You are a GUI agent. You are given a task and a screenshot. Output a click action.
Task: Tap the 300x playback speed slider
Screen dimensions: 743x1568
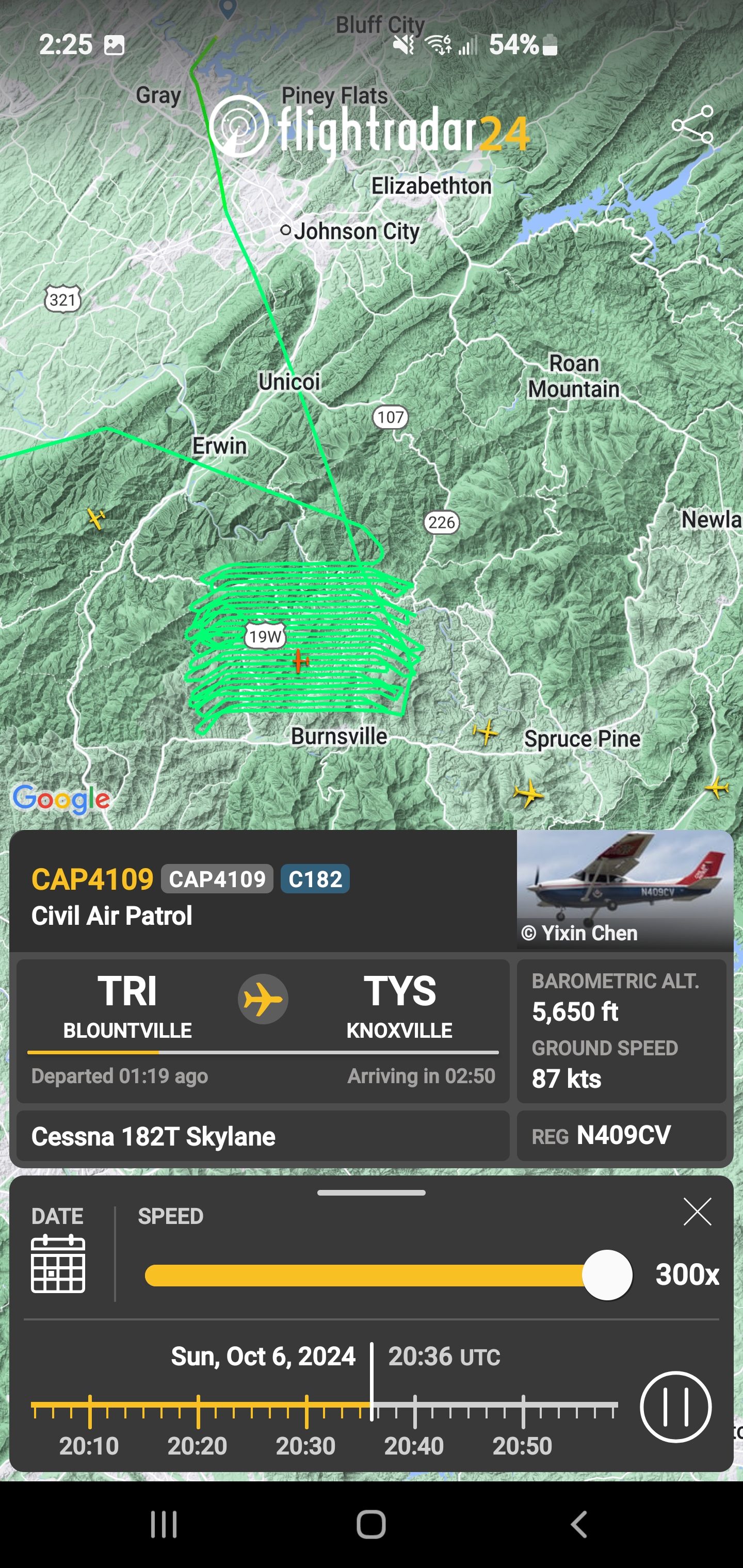[x=388, y=1275]
